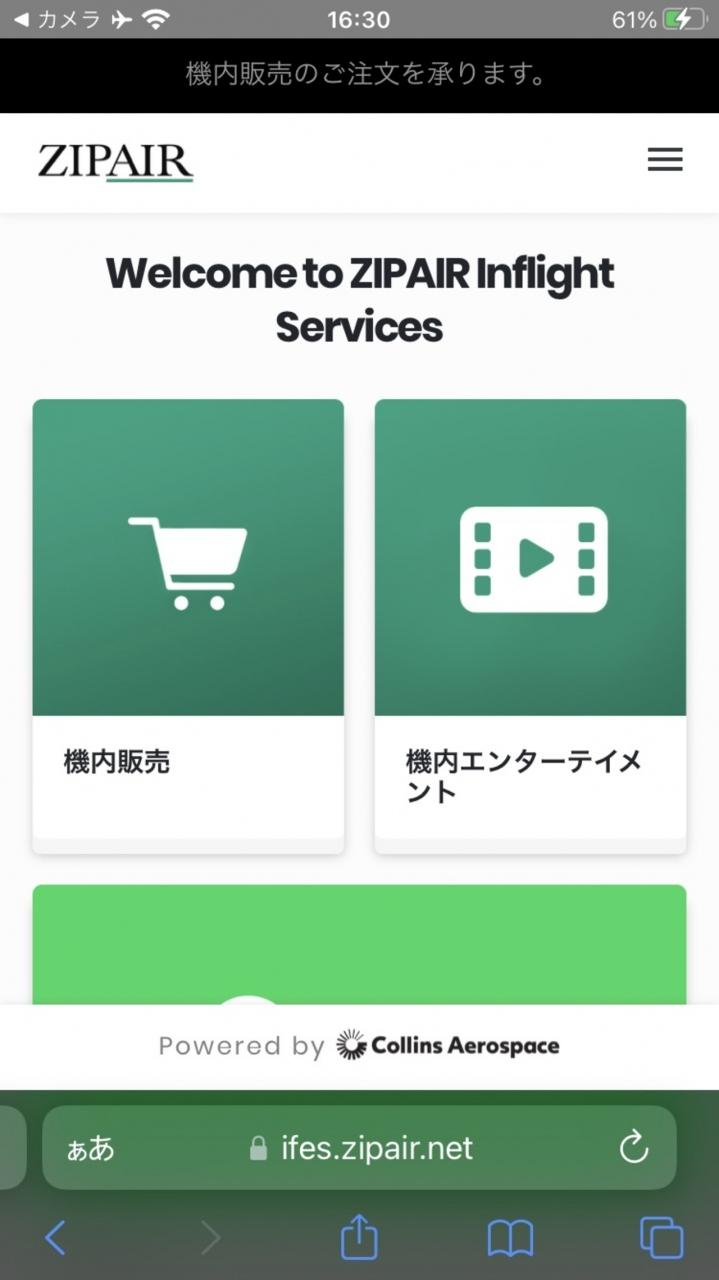Viewport: 719px width, 1280px height.
Task: Share this page
Action: pos(359,1238)
